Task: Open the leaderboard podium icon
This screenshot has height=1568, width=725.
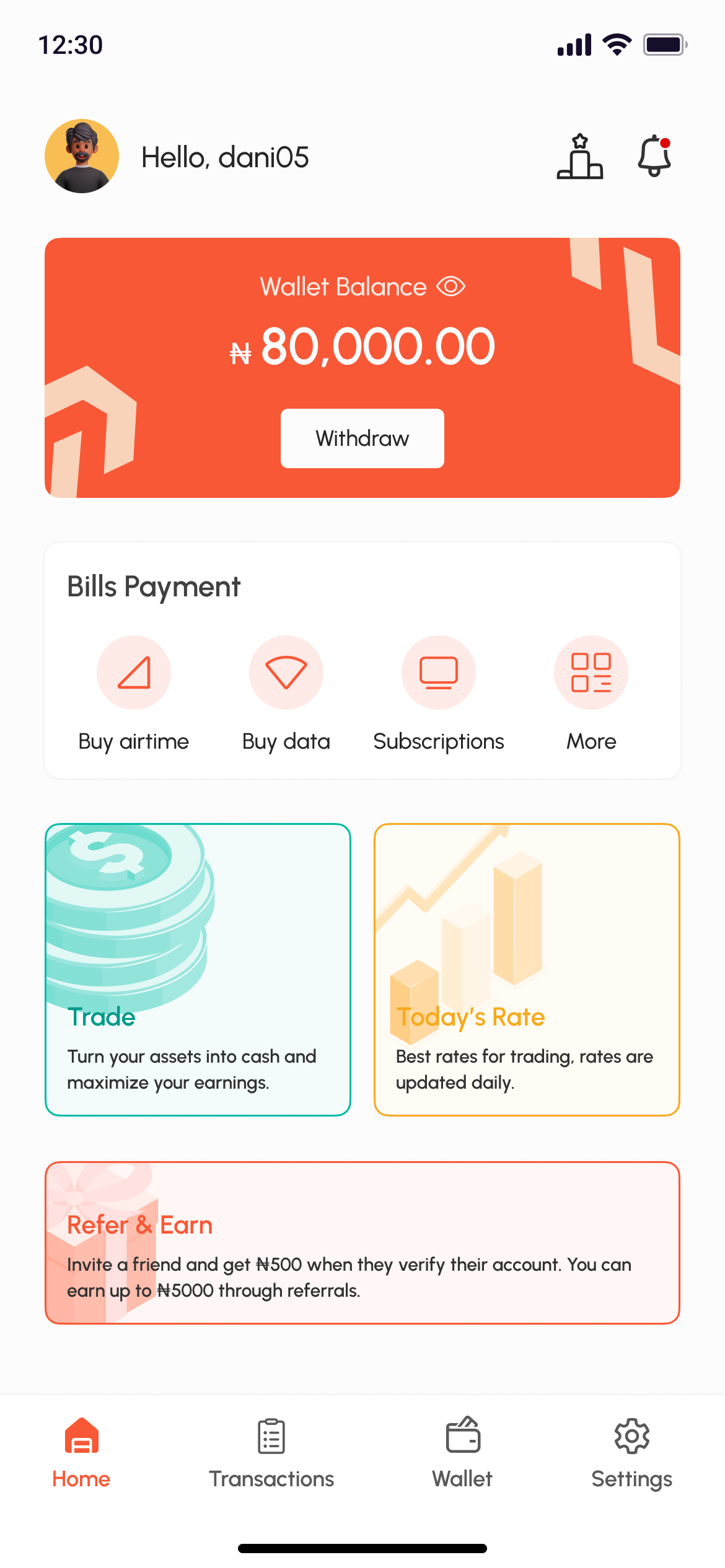Action: coord(580,156)
